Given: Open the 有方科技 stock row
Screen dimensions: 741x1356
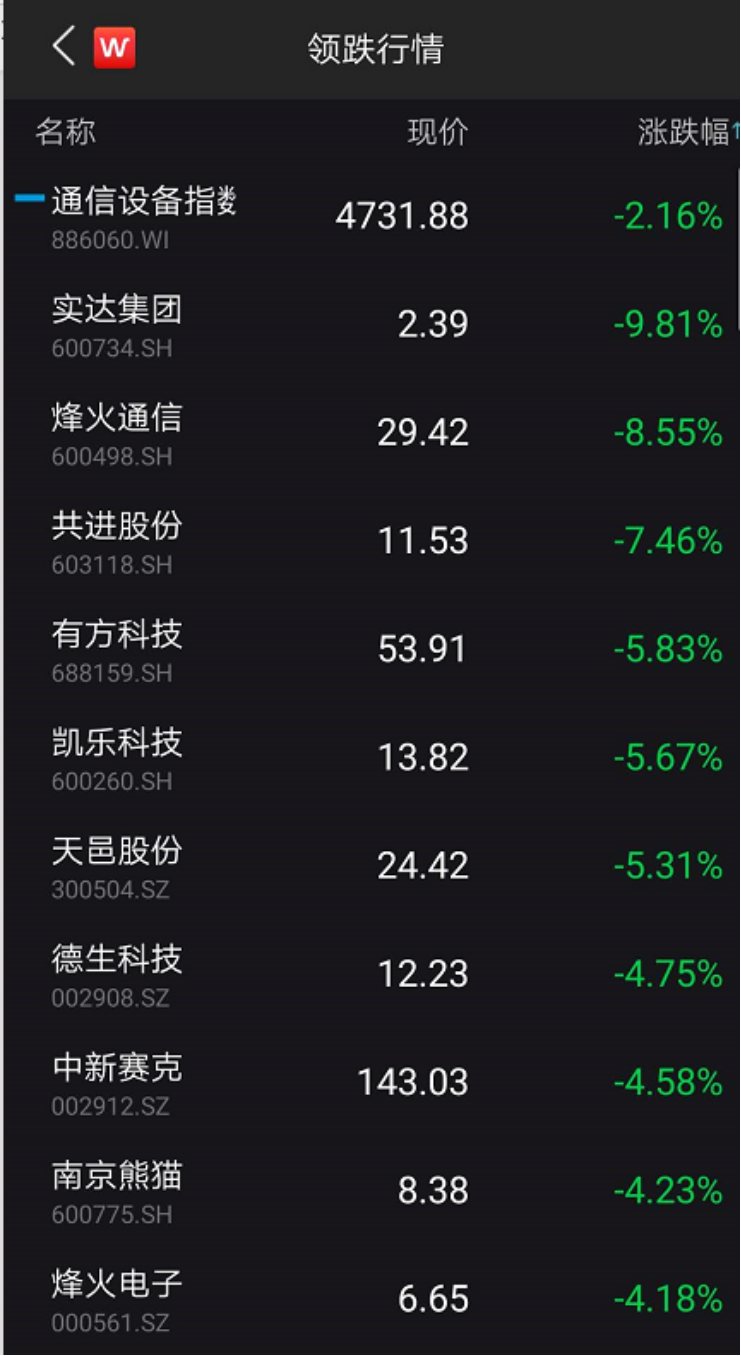Looking at the screenshot, I should (x=370, y=649).
